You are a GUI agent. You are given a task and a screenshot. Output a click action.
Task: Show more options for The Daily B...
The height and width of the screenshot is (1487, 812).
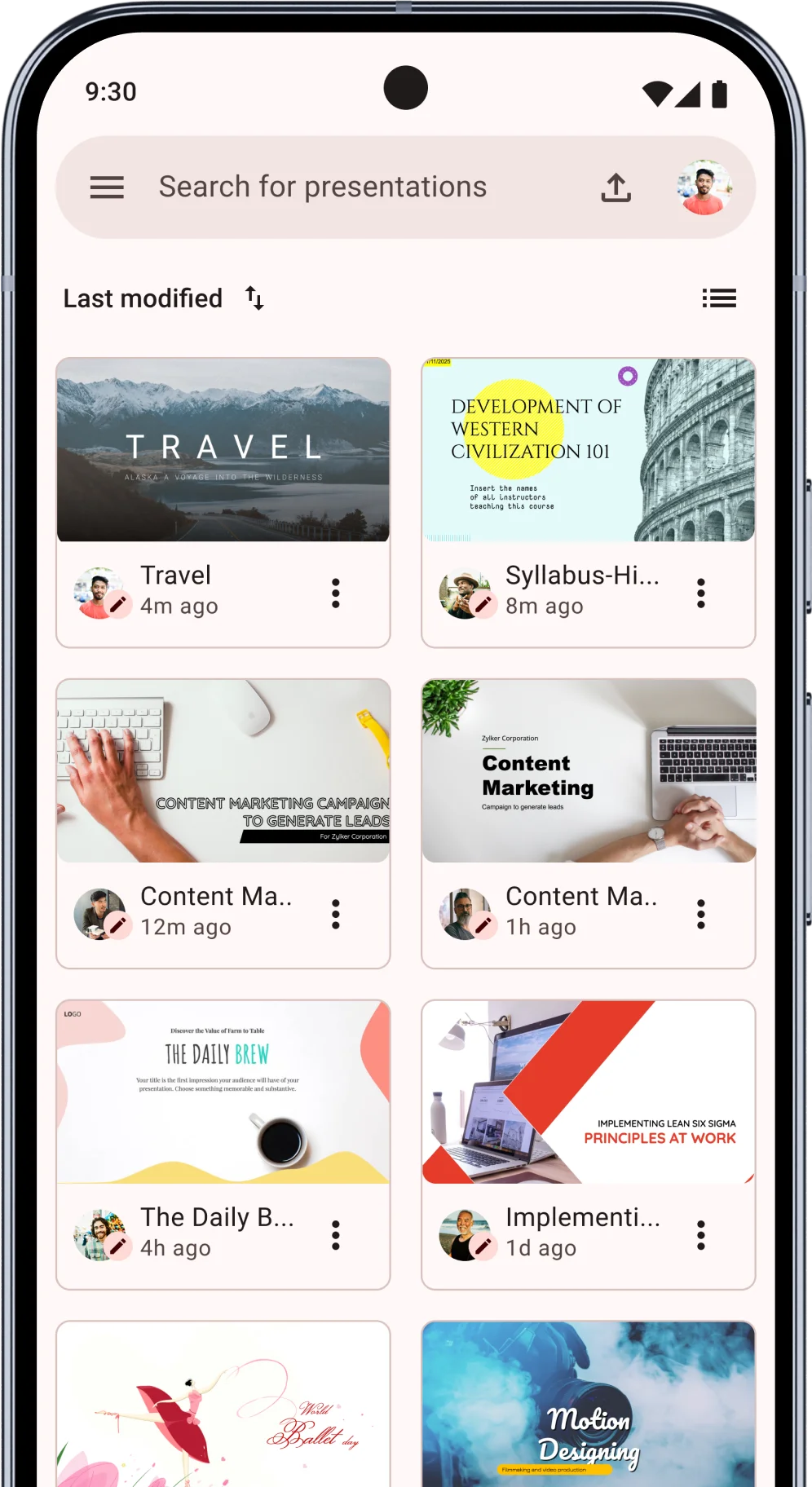(x=336, y=1235)
